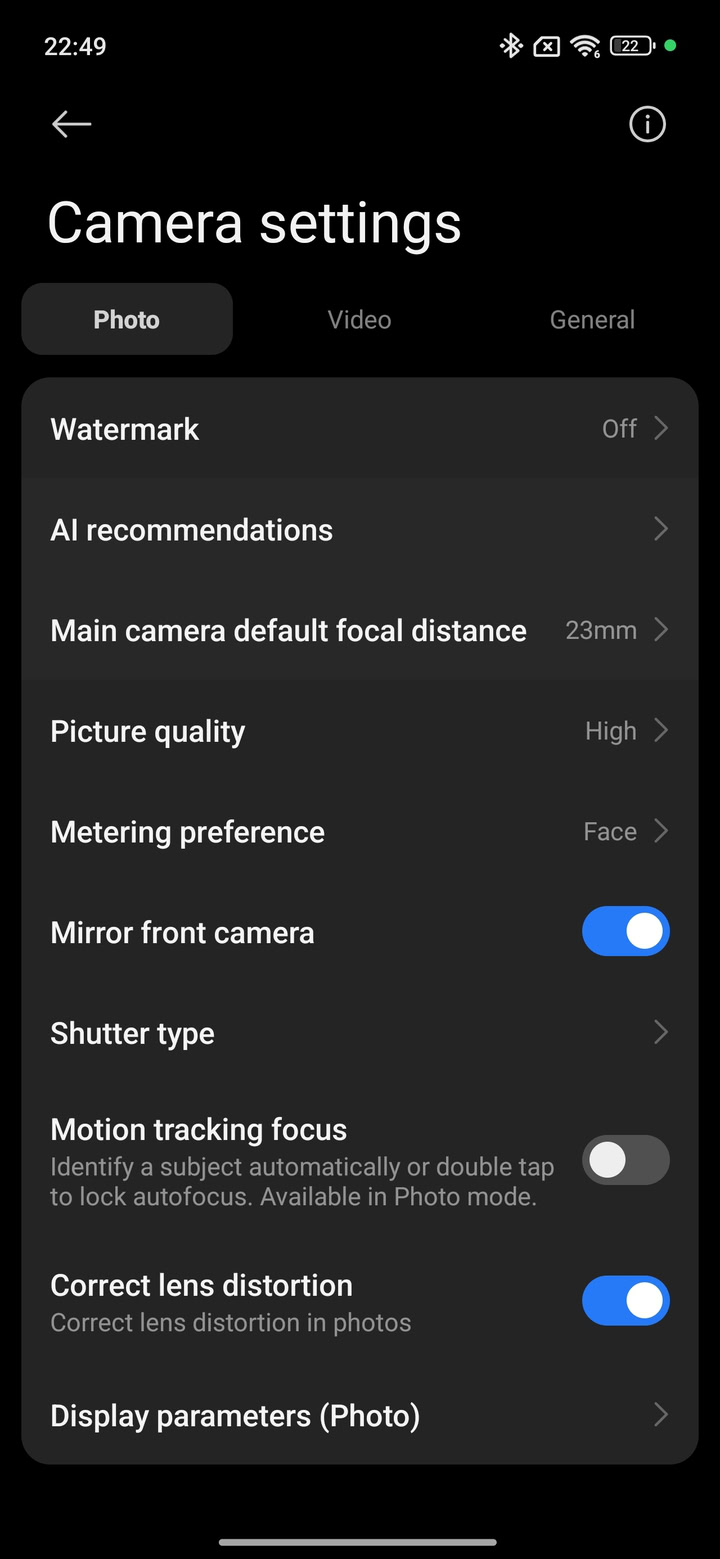
Task: Switch to the Video tab
Action: [359, 320]
